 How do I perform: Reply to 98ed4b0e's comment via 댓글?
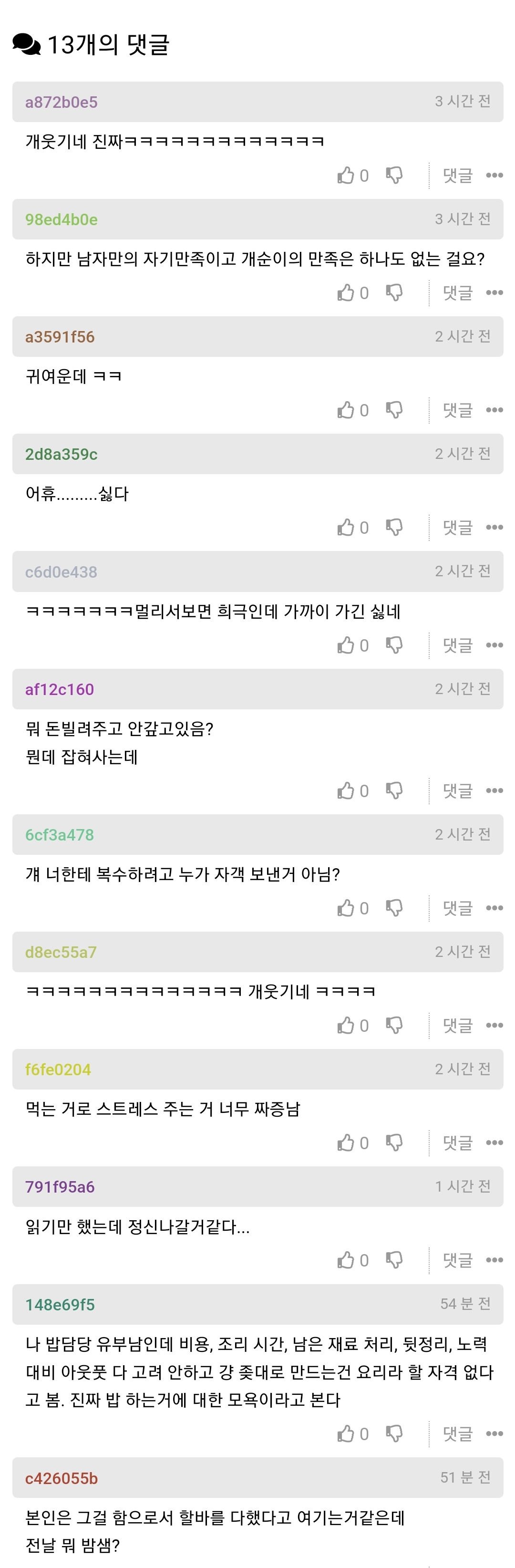click(x=457, y=293)
